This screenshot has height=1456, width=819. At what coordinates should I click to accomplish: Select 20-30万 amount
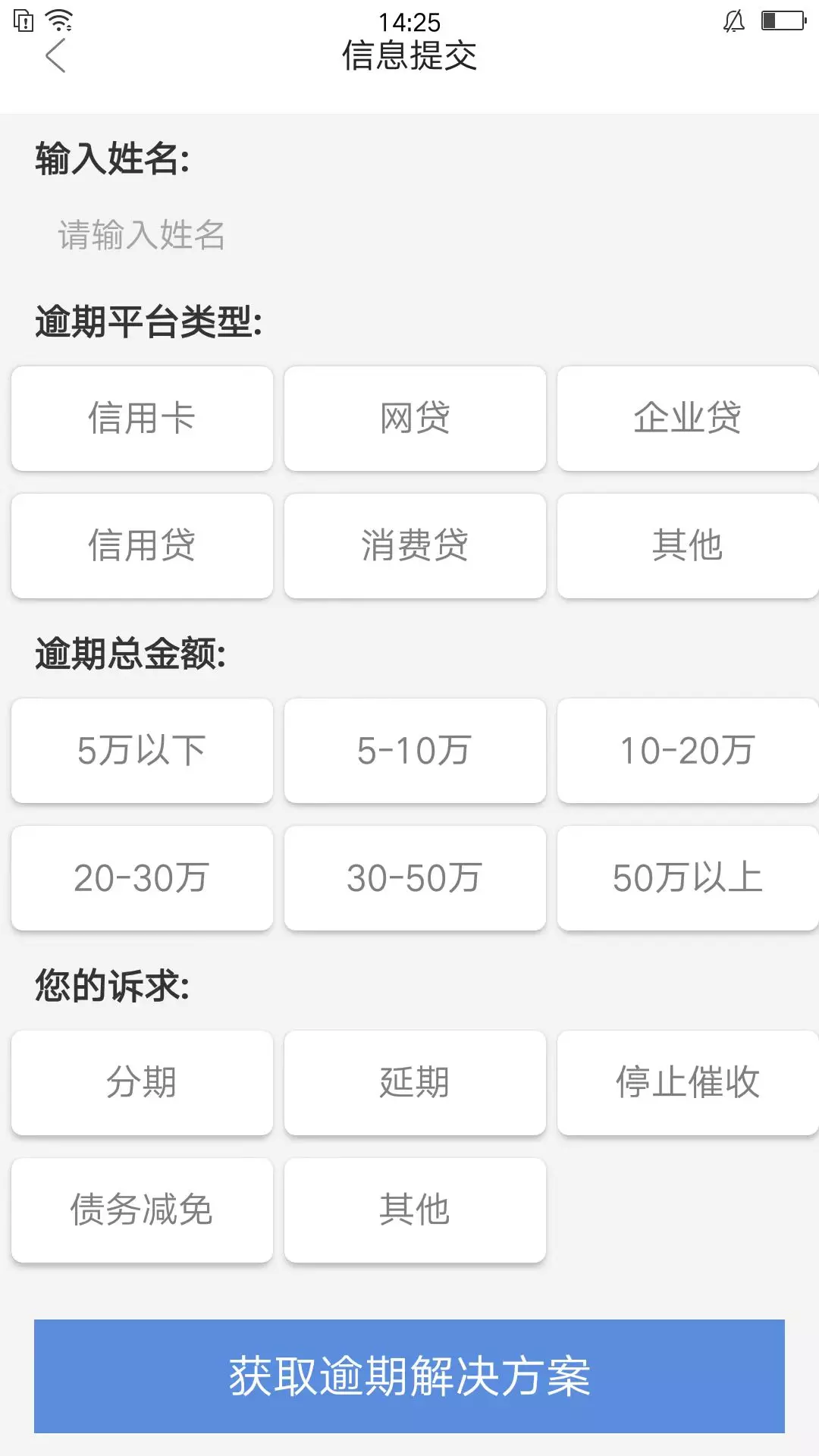142,878
